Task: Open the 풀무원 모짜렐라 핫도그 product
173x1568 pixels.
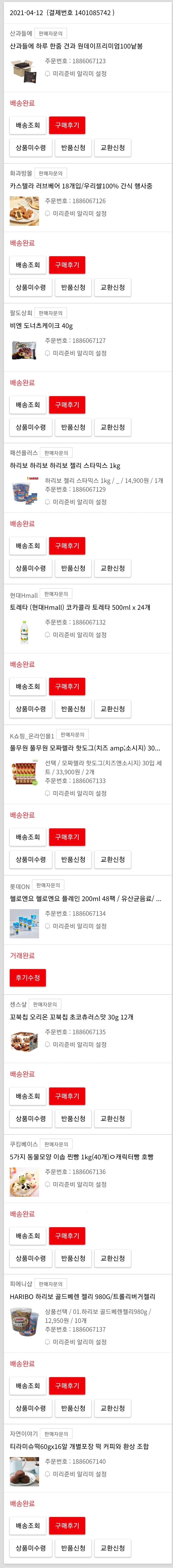Action: click(x=84, y=748)
